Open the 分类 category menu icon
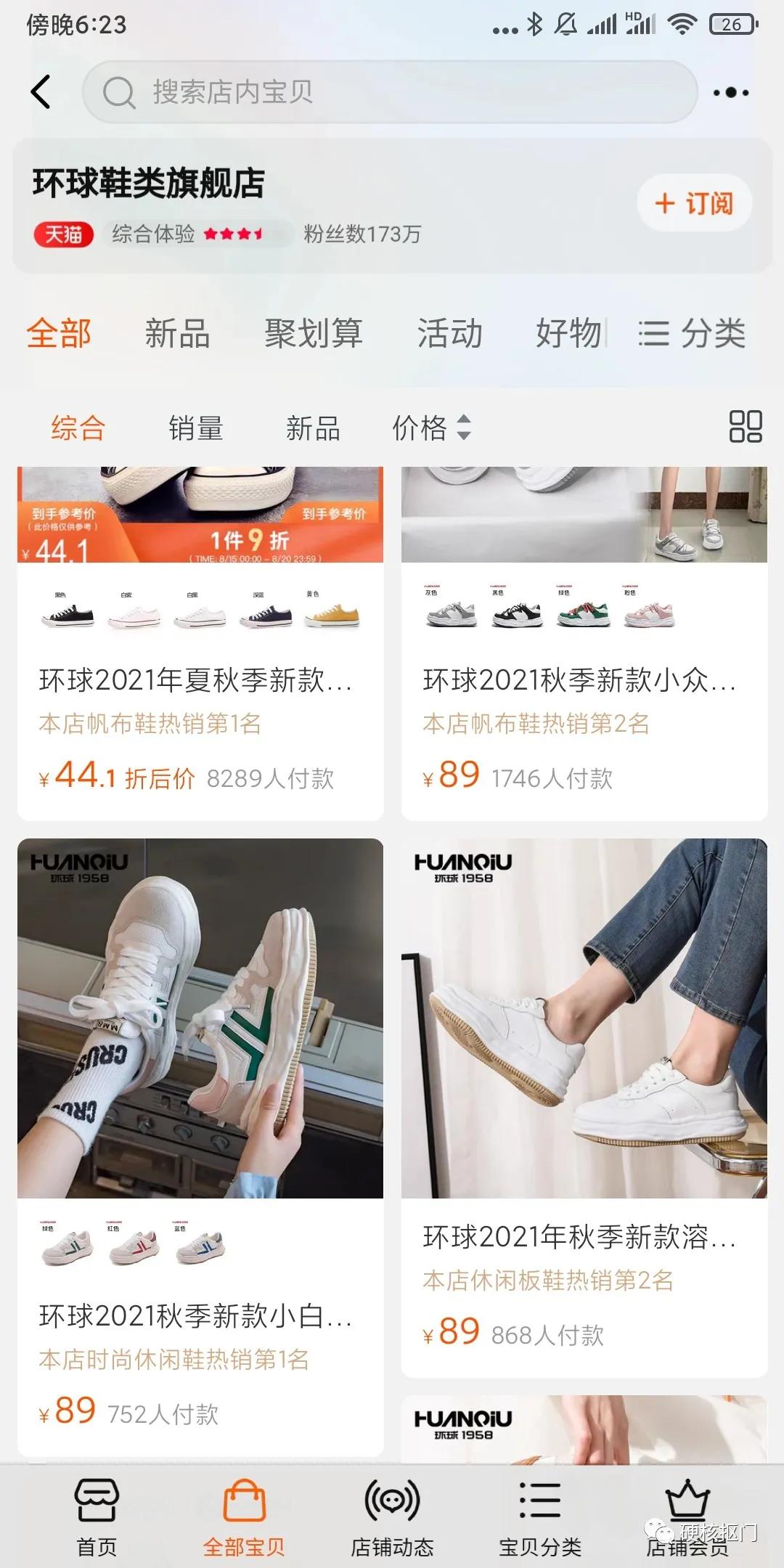Viewport: 784px width, 1568px height. (x=692, y=334)
